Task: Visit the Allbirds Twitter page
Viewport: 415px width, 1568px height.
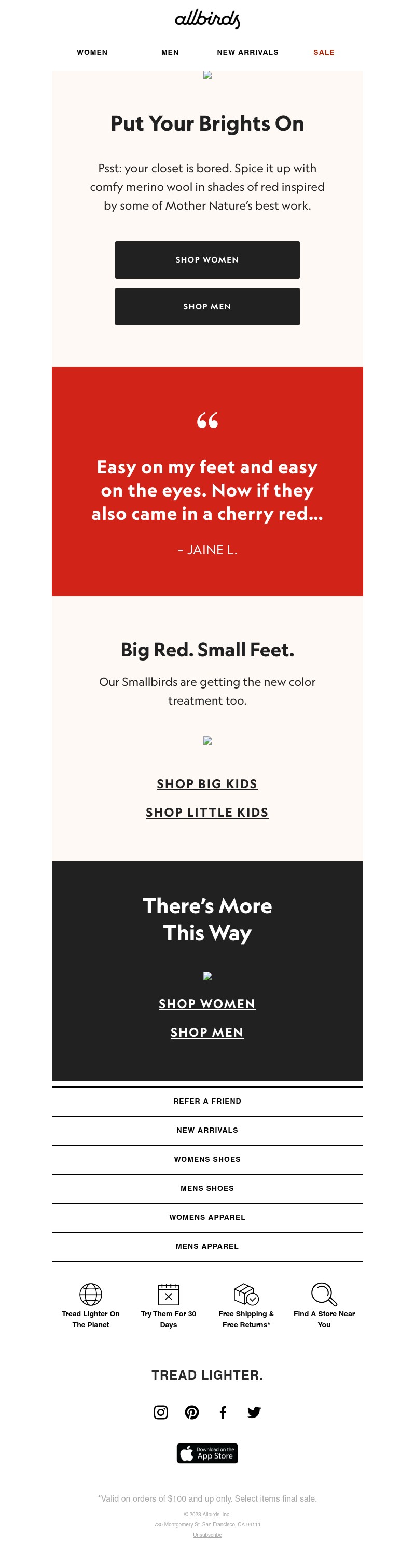Action: [254, 1412]
